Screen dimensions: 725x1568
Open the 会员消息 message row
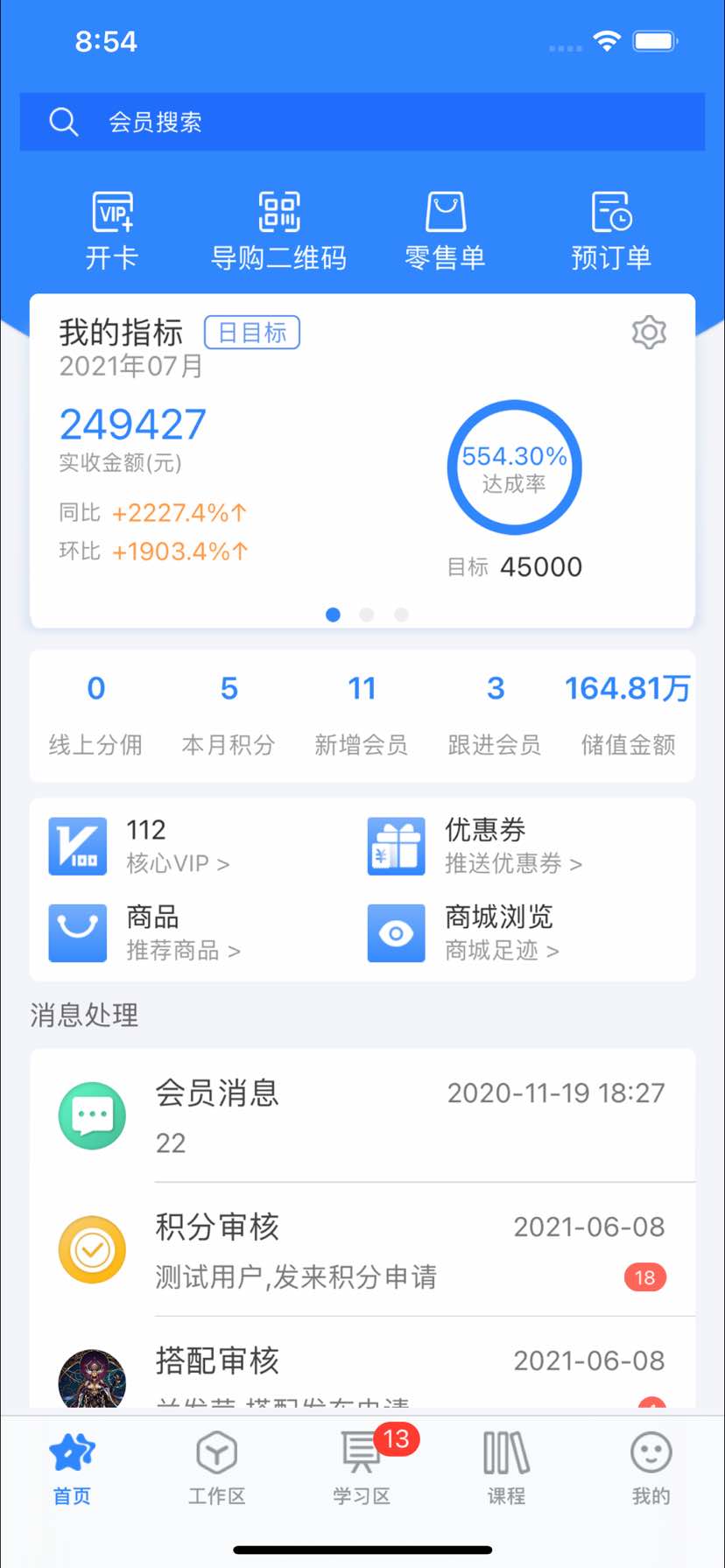tap(362, 1116)
